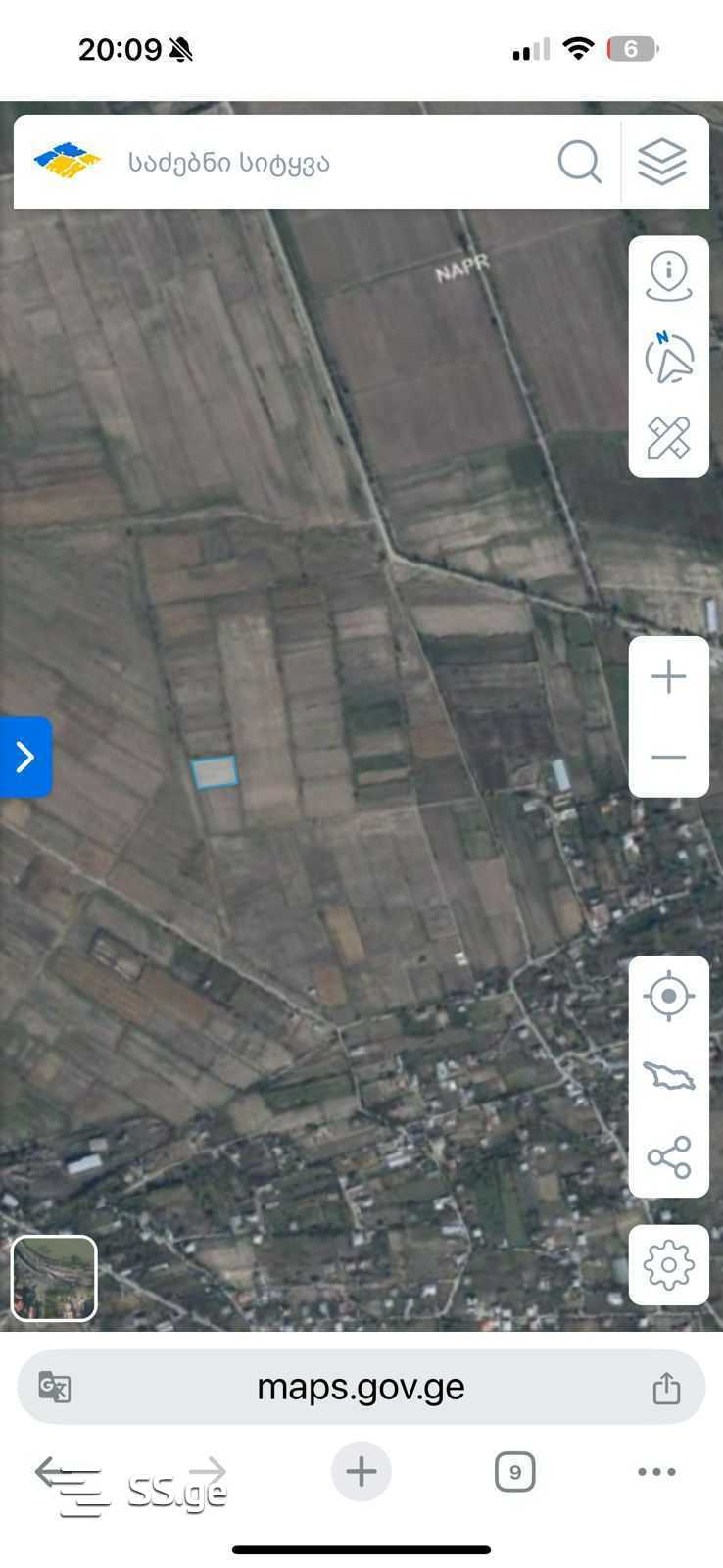
Task: Show the full Georgia country extent
Action: click(669, 1076)
